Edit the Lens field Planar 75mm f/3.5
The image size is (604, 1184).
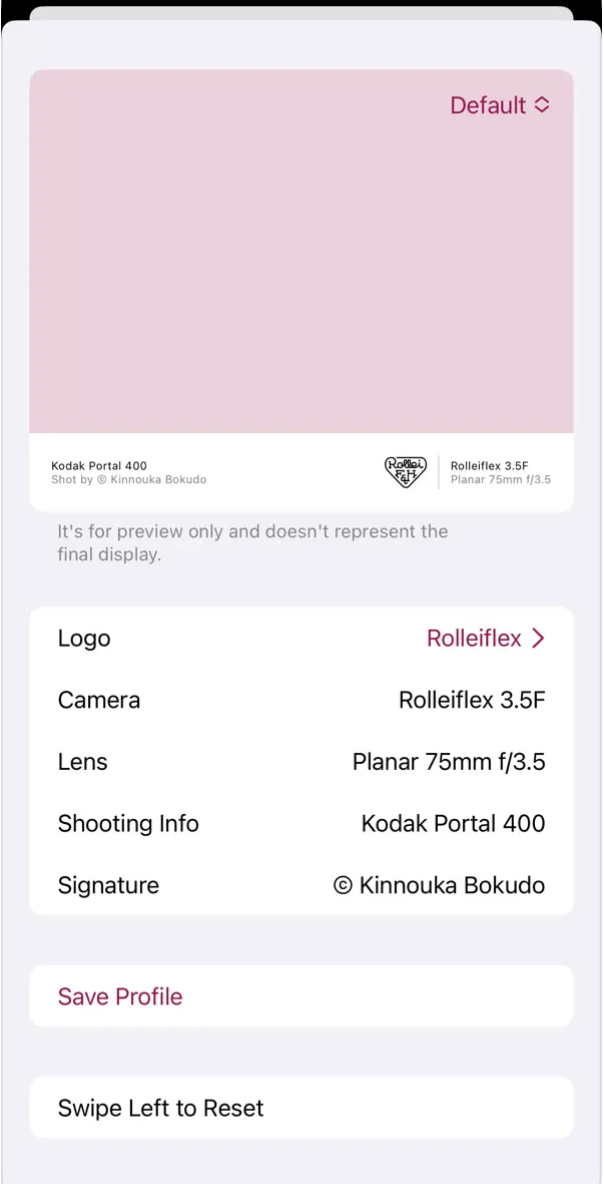click(449, 762)
